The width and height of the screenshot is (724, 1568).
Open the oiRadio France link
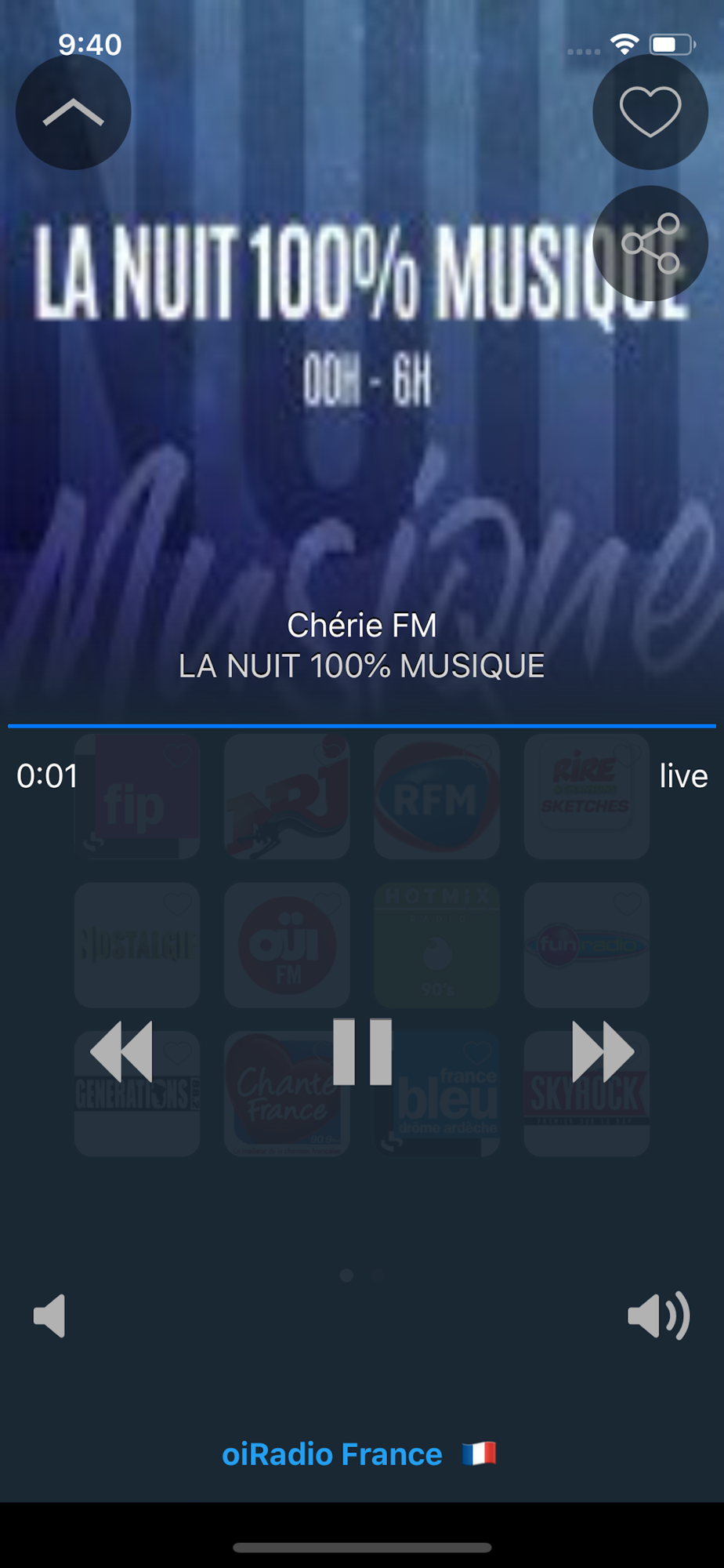click(x=333, y=1454)
